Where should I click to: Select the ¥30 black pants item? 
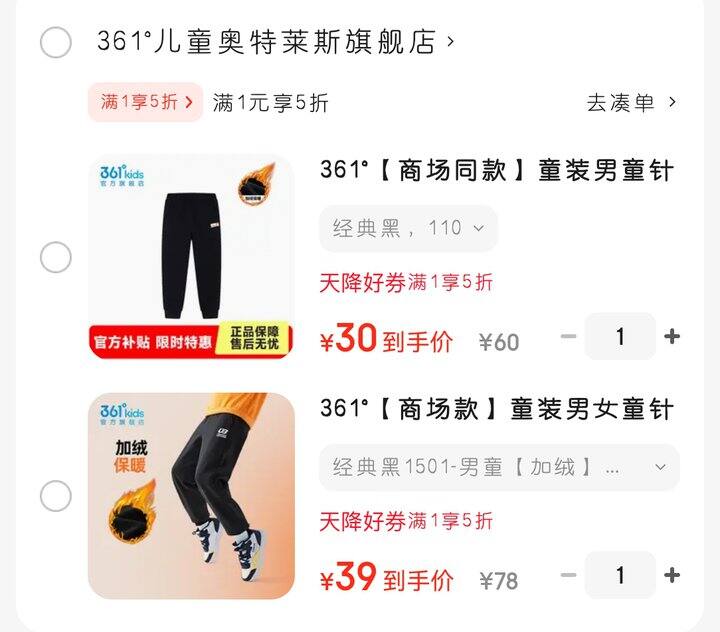tap(56, 258)
